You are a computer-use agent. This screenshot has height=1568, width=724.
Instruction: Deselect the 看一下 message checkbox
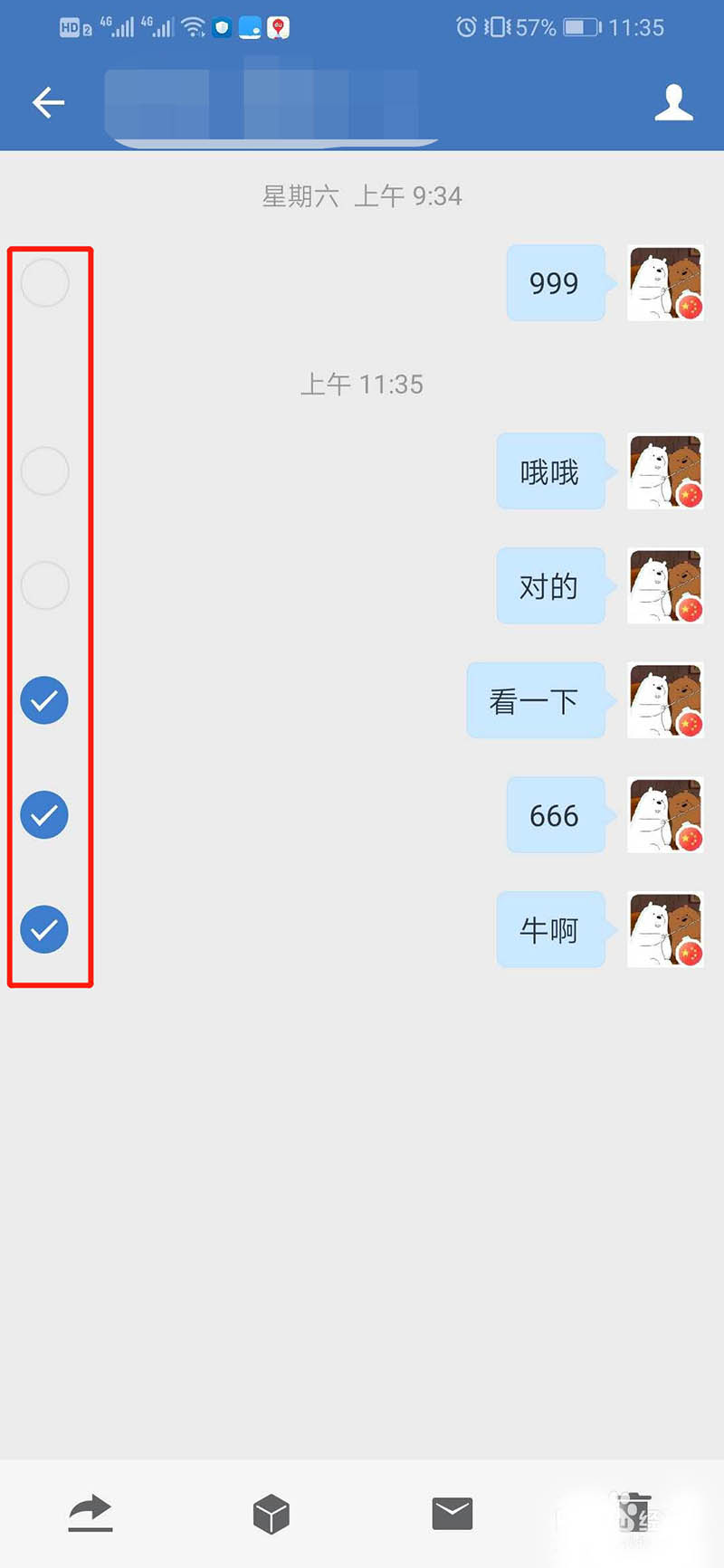[x=44, y=700]
